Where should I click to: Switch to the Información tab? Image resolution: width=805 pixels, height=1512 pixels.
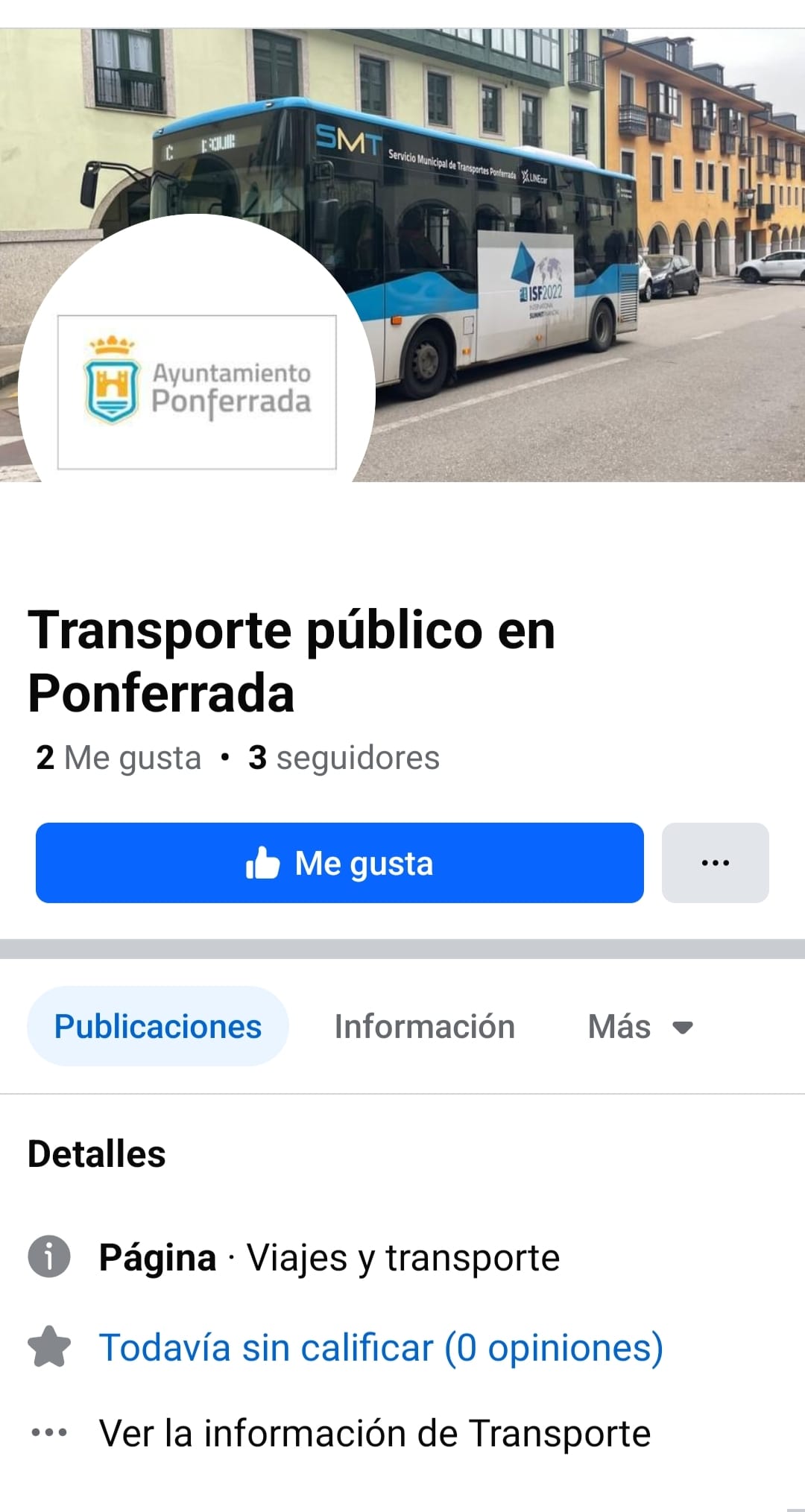click(424, 1026)
